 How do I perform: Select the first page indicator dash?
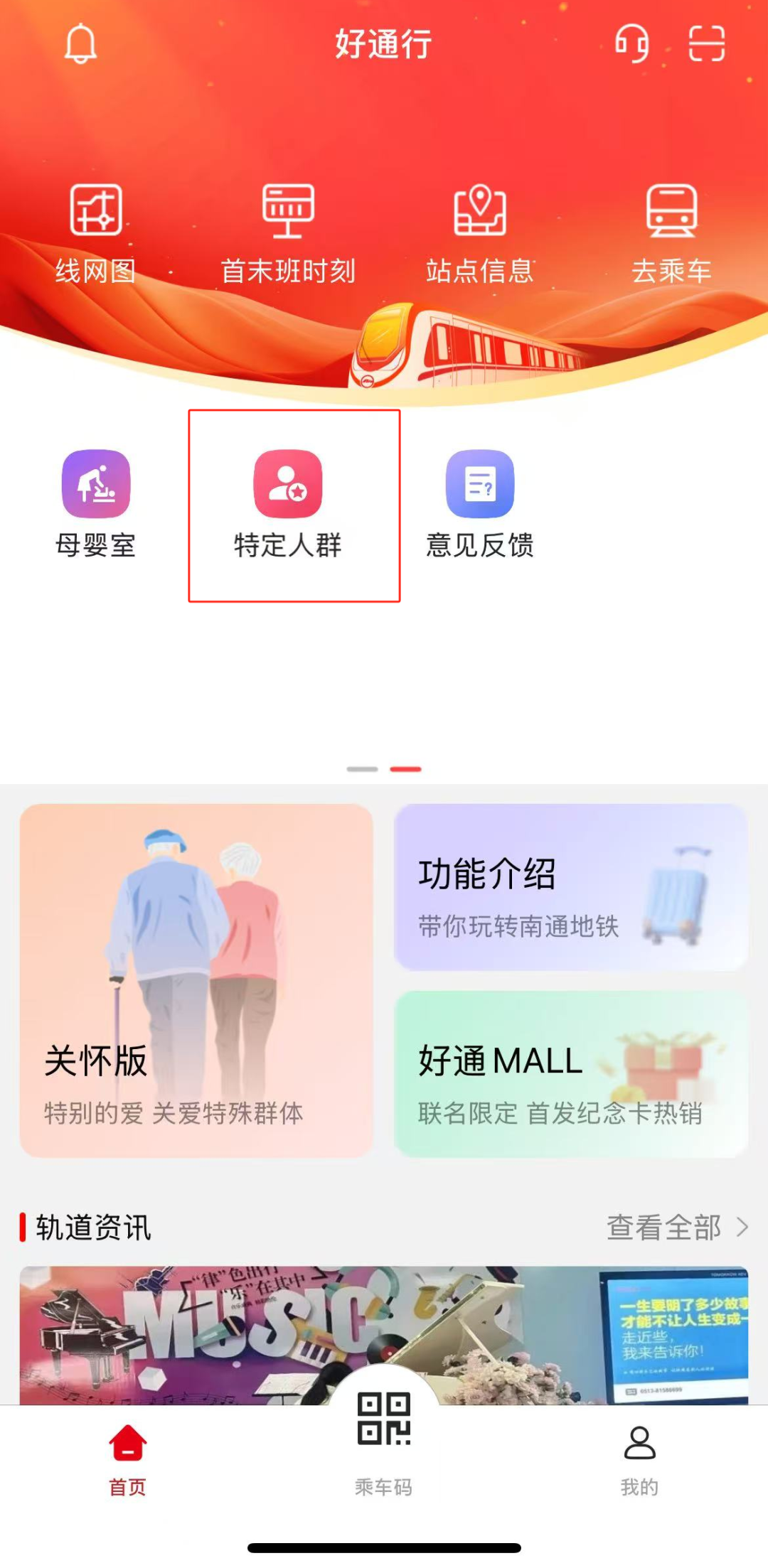point(363,769)
